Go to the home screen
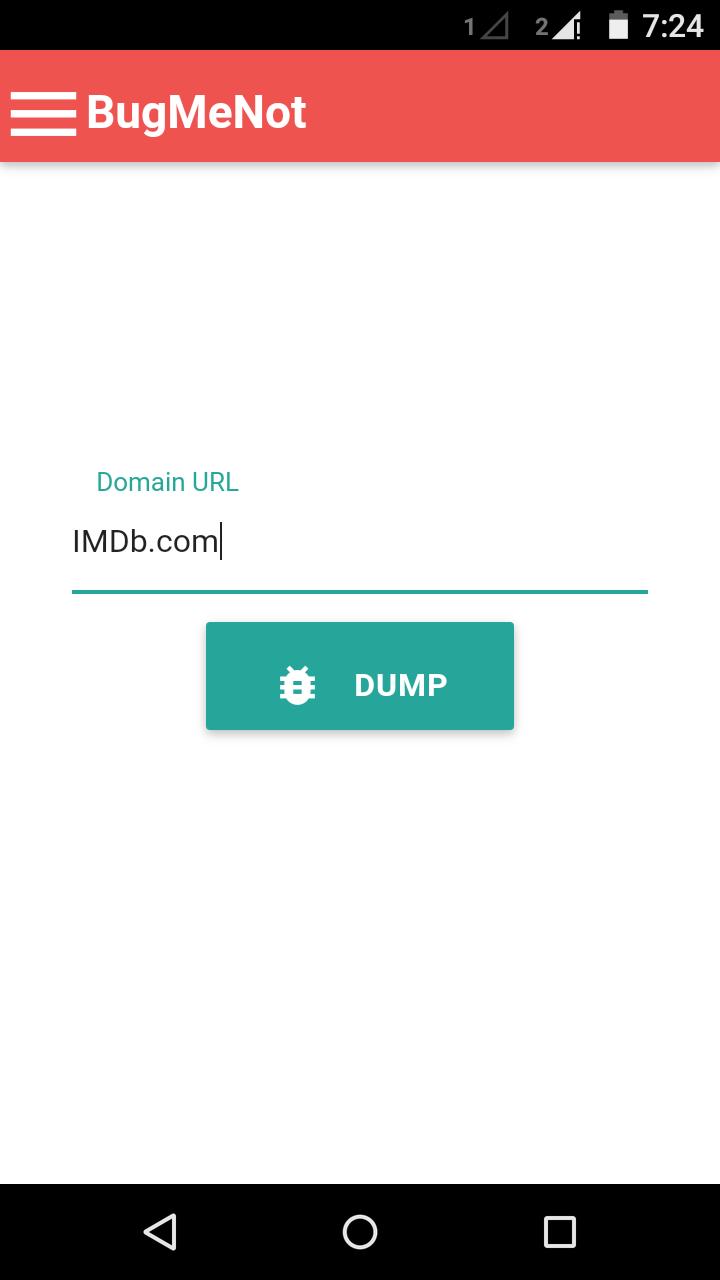 tap(360, 1232)
